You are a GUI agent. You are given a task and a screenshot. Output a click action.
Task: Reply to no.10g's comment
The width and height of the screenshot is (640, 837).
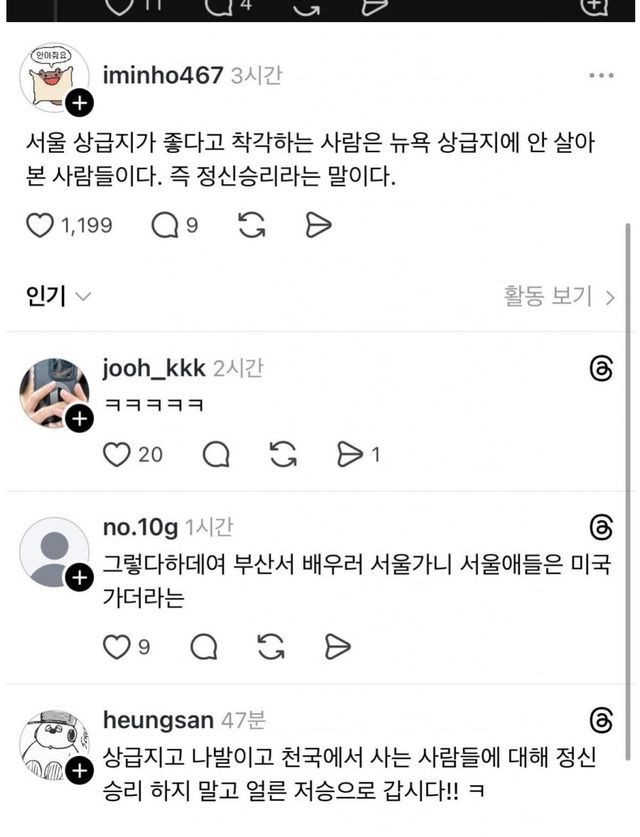coord(204,647)
